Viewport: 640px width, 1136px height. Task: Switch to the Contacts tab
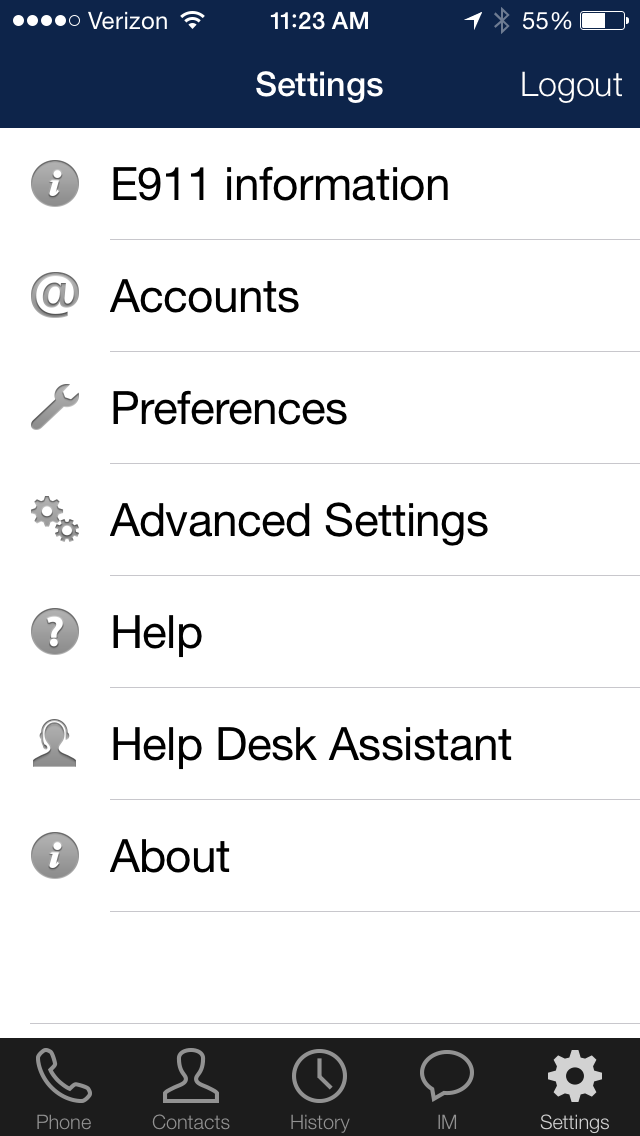(x=191, y=1088)
